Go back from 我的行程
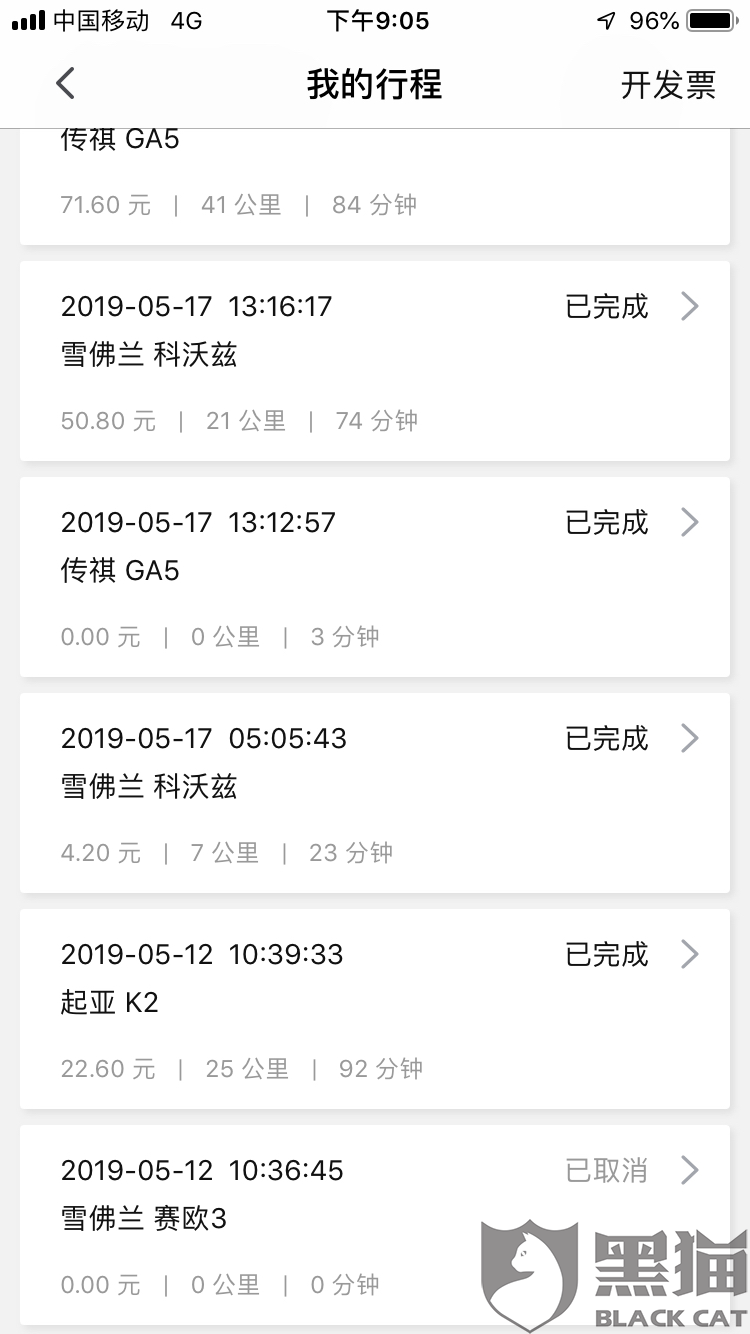The width and height of the screenshot is (750, 1334). [x=66, y=84]
